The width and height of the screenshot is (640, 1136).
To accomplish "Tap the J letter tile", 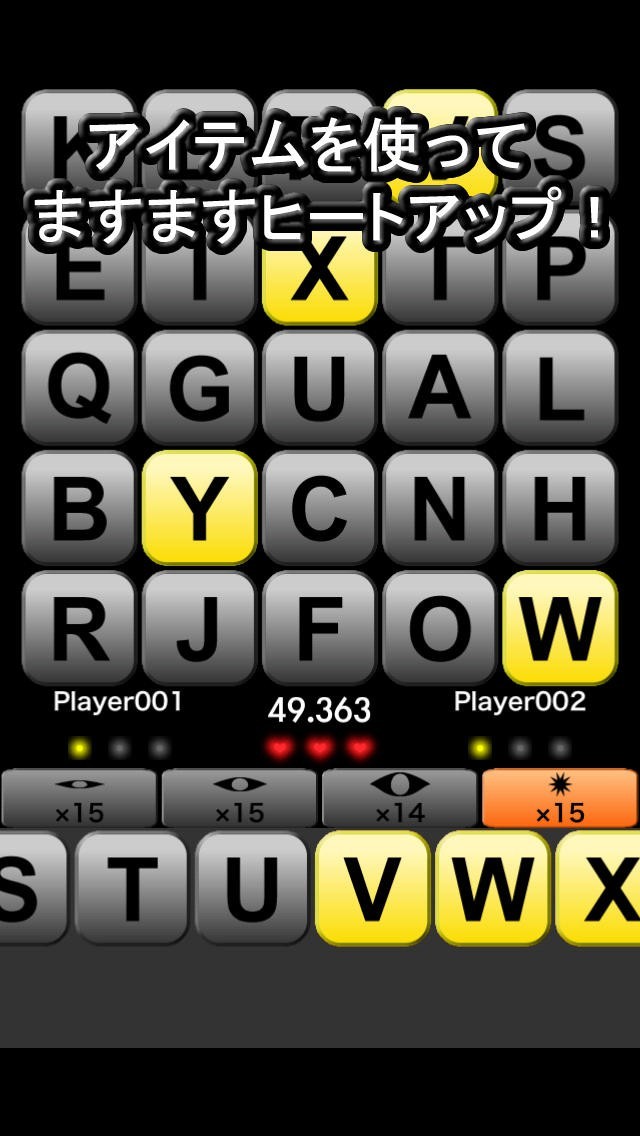I will [x=199, y=628].
